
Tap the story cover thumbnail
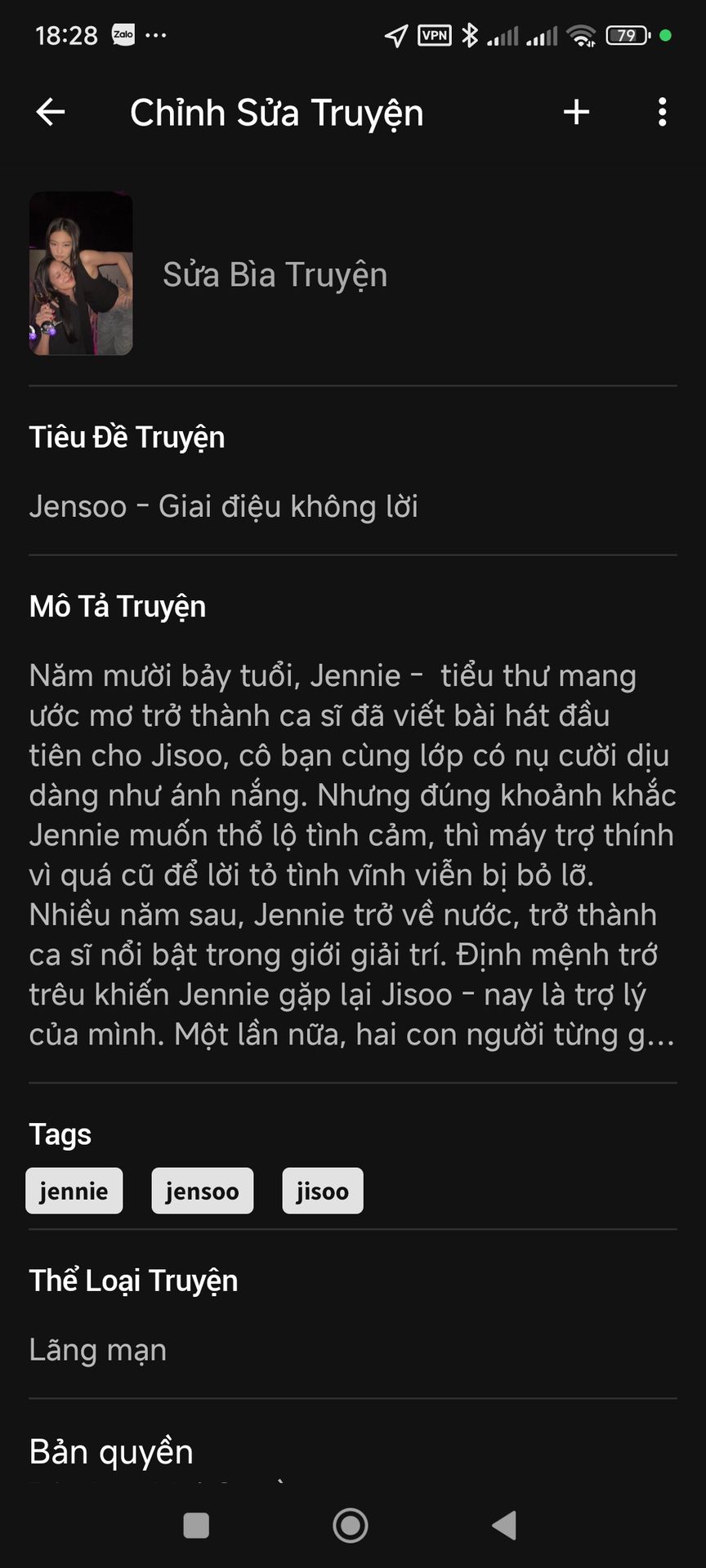pyautogui.click(x=81, y=274)
